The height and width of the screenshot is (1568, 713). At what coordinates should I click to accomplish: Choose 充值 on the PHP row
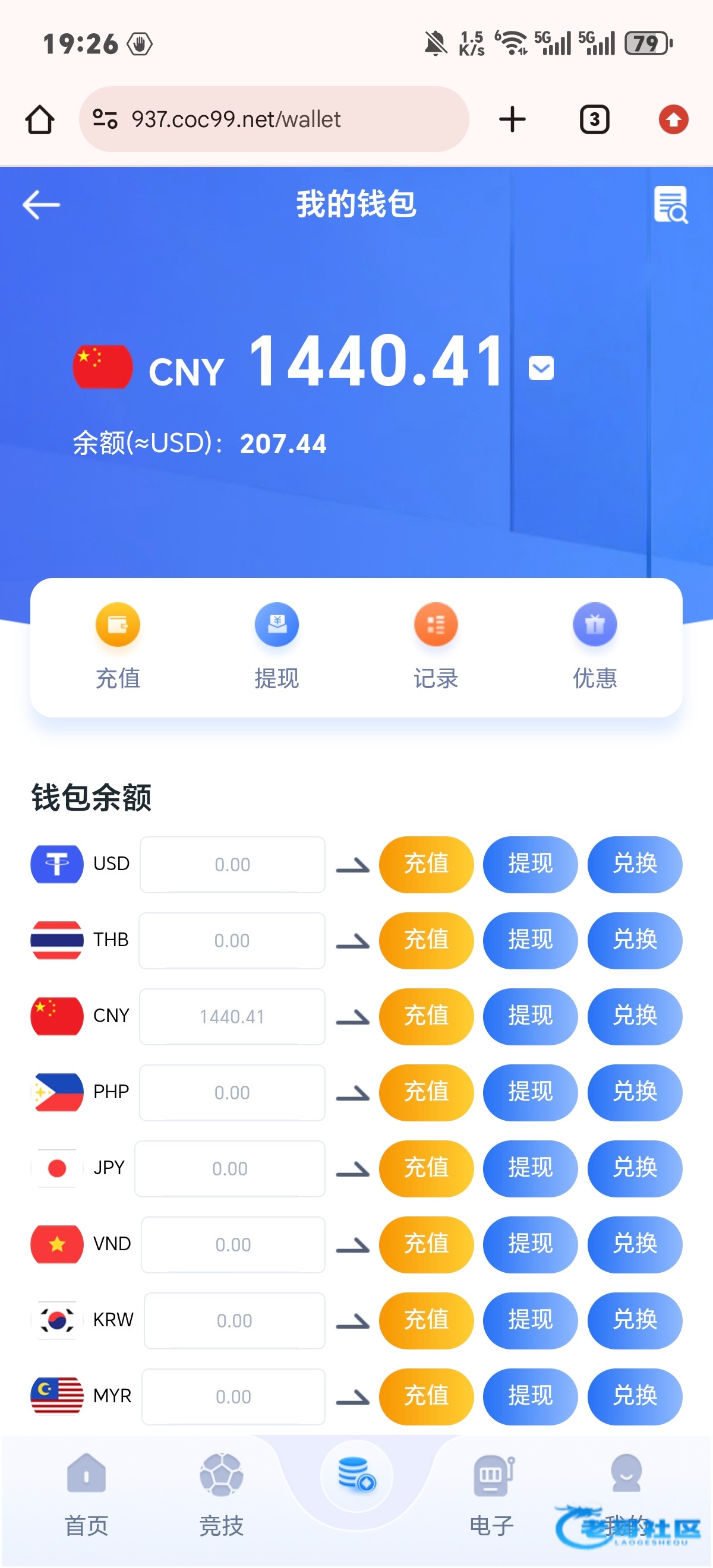click(x=426, y=1092)
